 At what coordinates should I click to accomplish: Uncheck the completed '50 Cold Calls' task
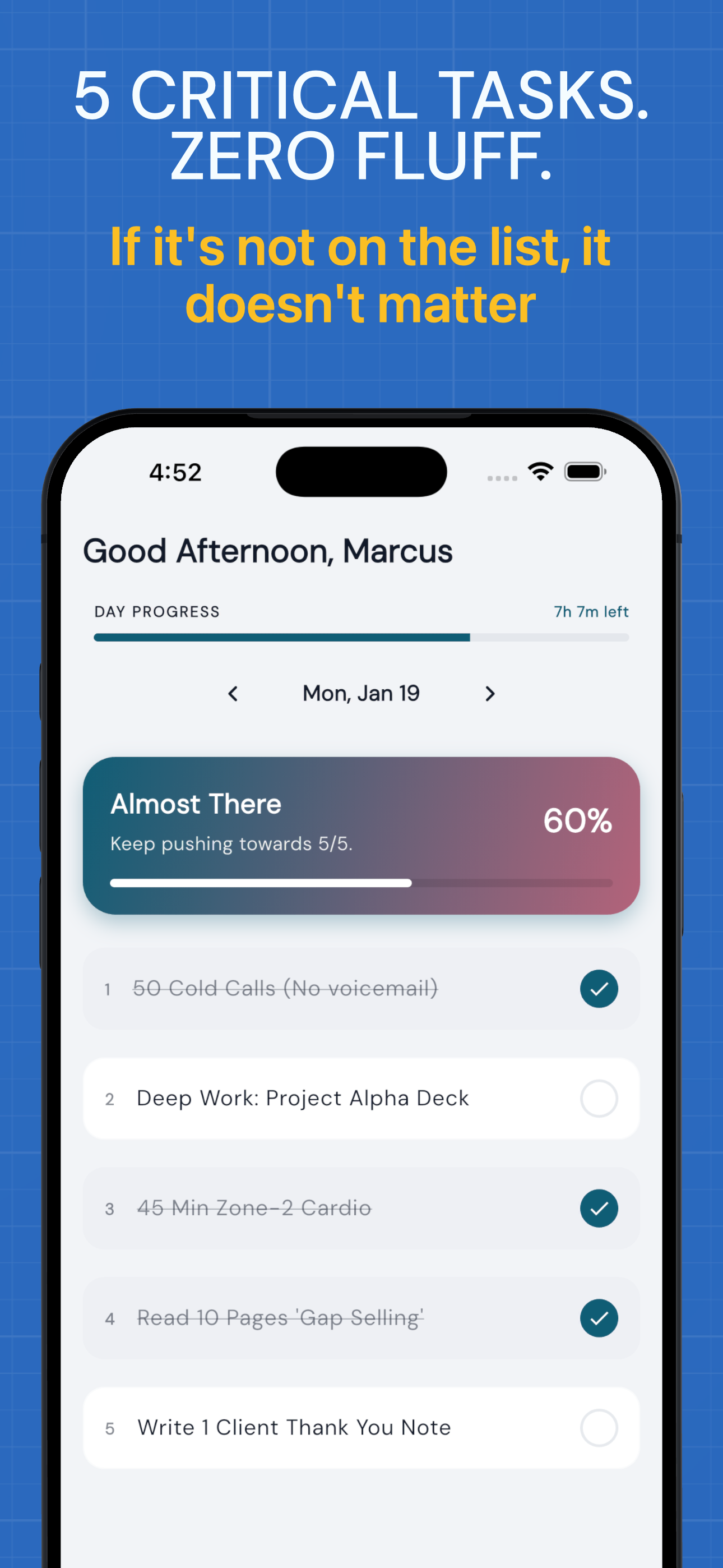tap(599, 989)
